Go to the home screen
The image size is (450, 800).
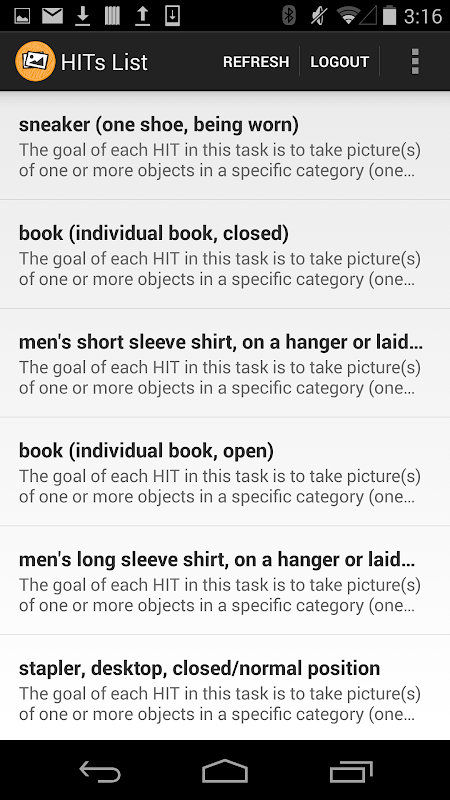[225, 770]
